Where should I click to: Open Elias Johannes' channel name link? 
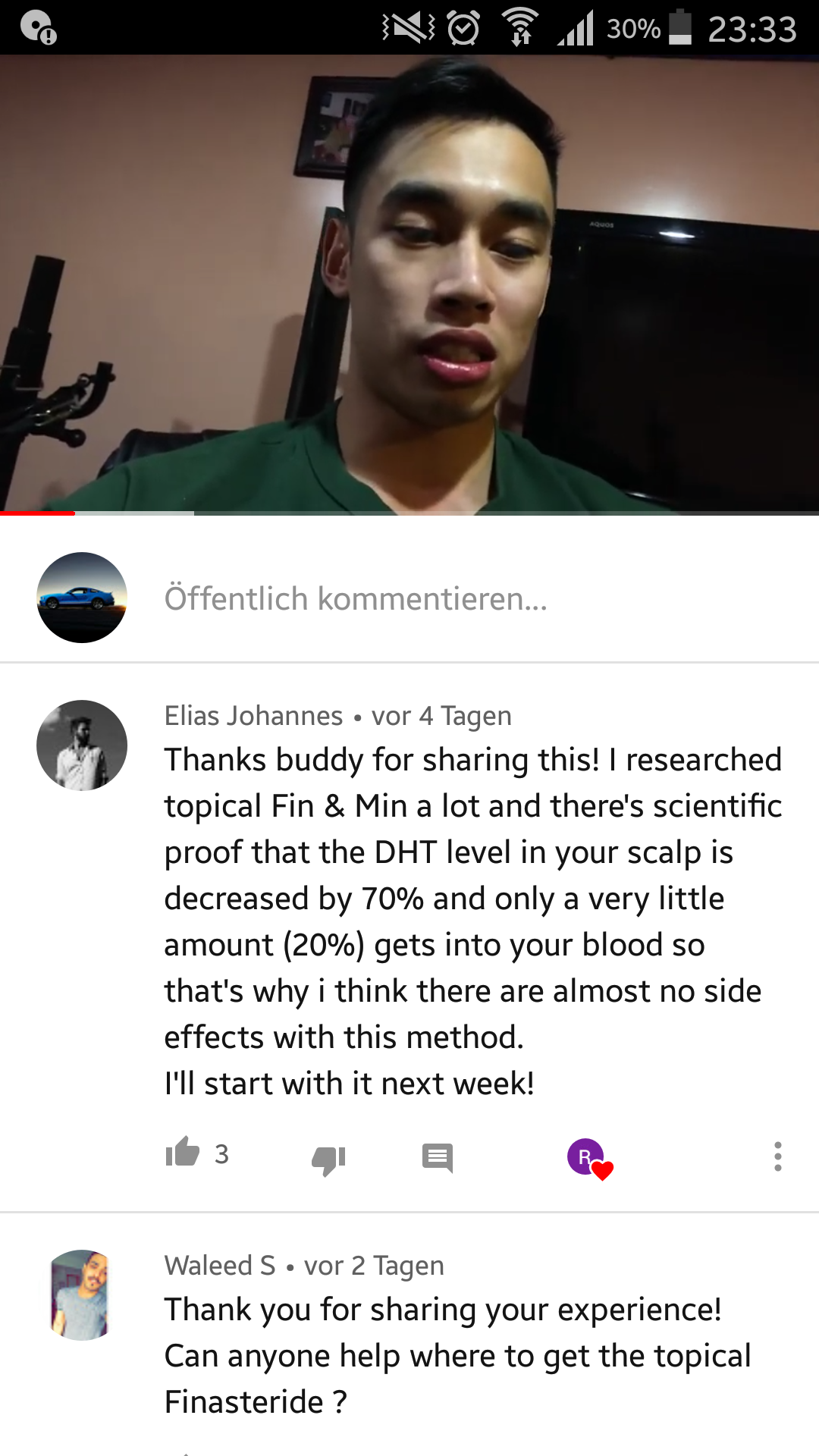click(253, 716)
